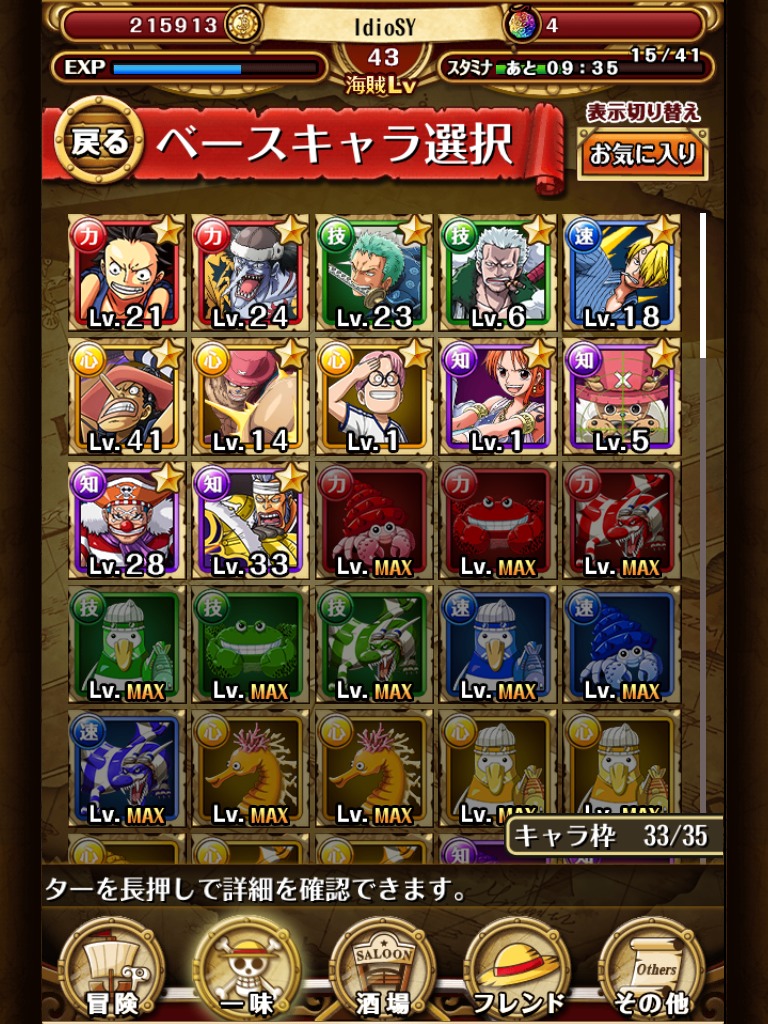The image size is (768, 1024).
Task: Select Arlong character at Lv. 24
Action: tap(251, 272)
